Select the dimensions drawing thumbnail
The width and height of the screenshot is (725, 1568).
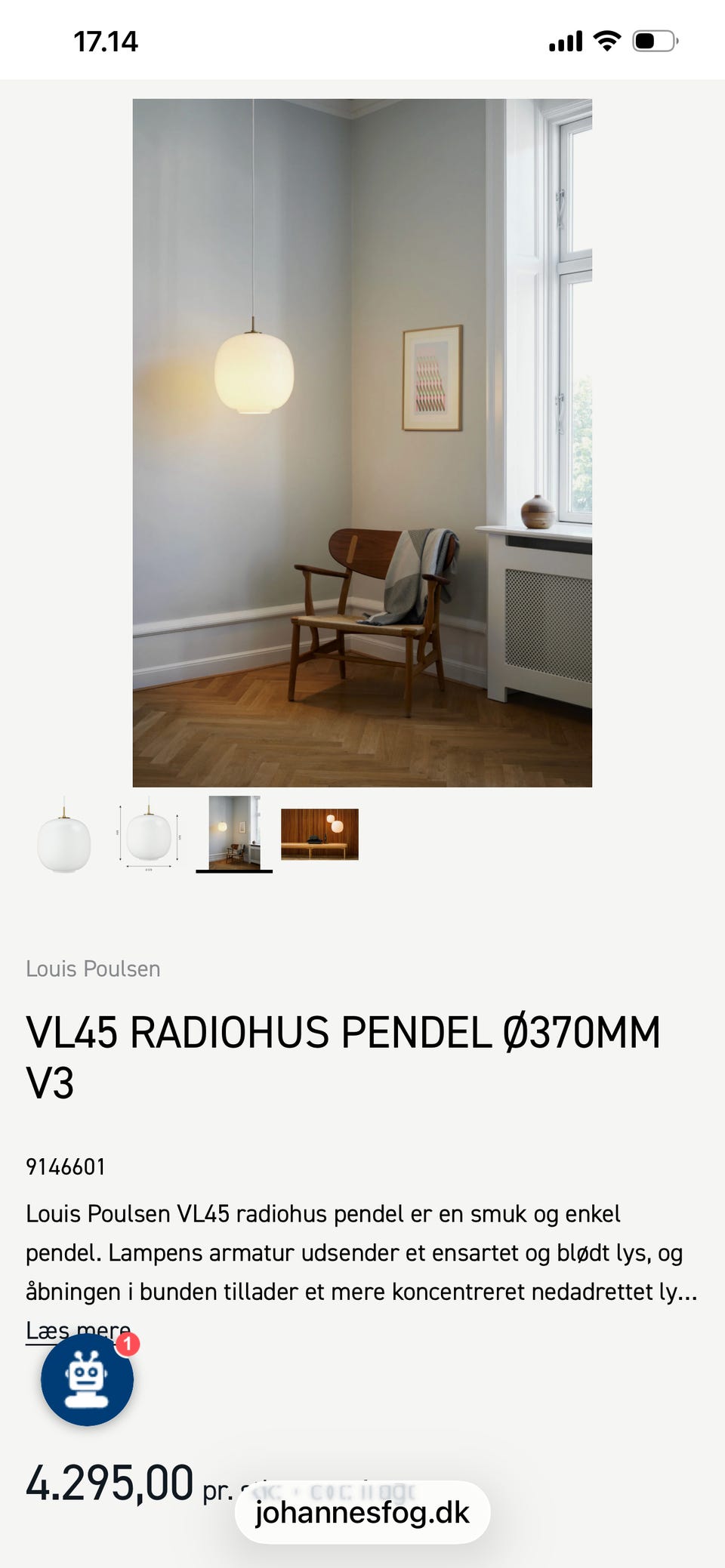pos(149,838)
